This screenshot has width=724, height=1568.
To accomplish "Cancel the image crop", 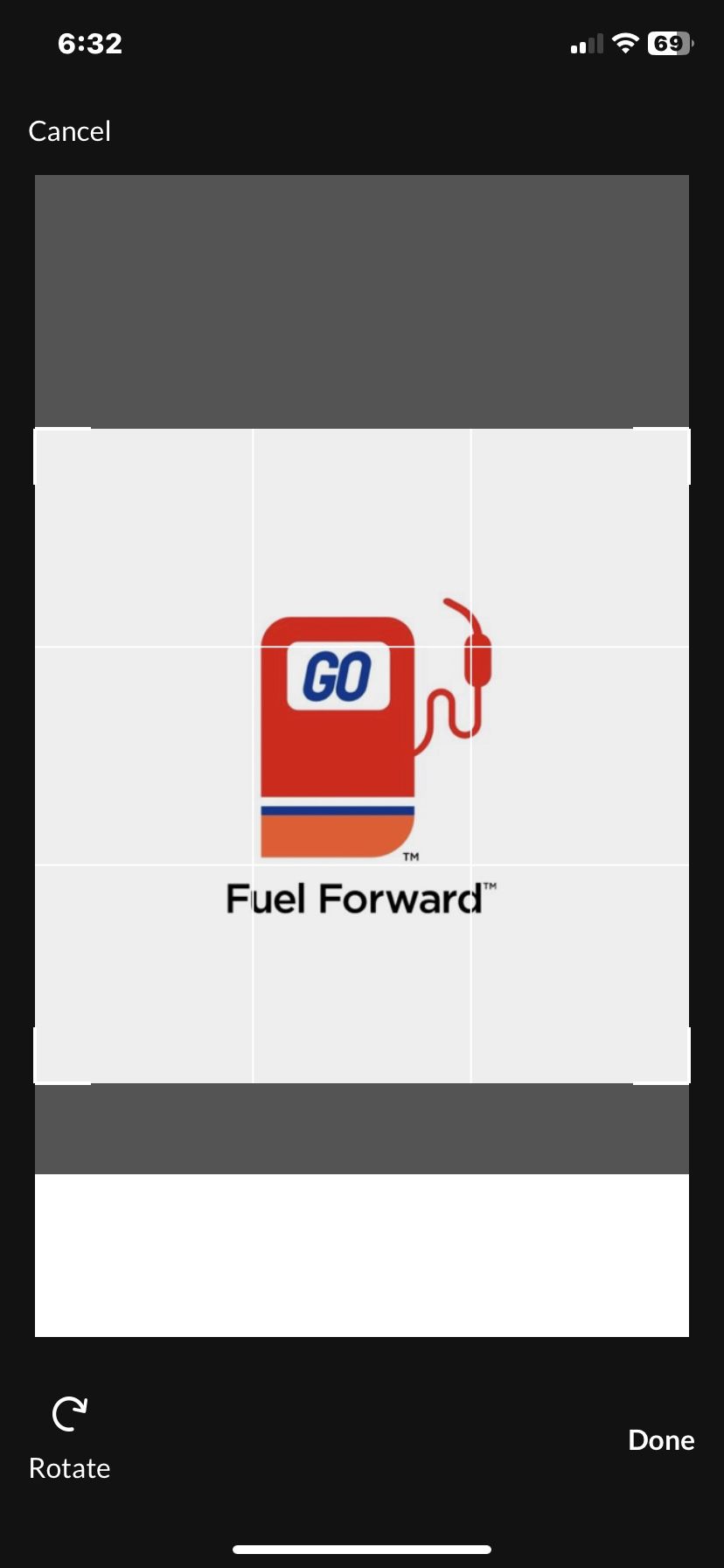I will coord(70,131).
